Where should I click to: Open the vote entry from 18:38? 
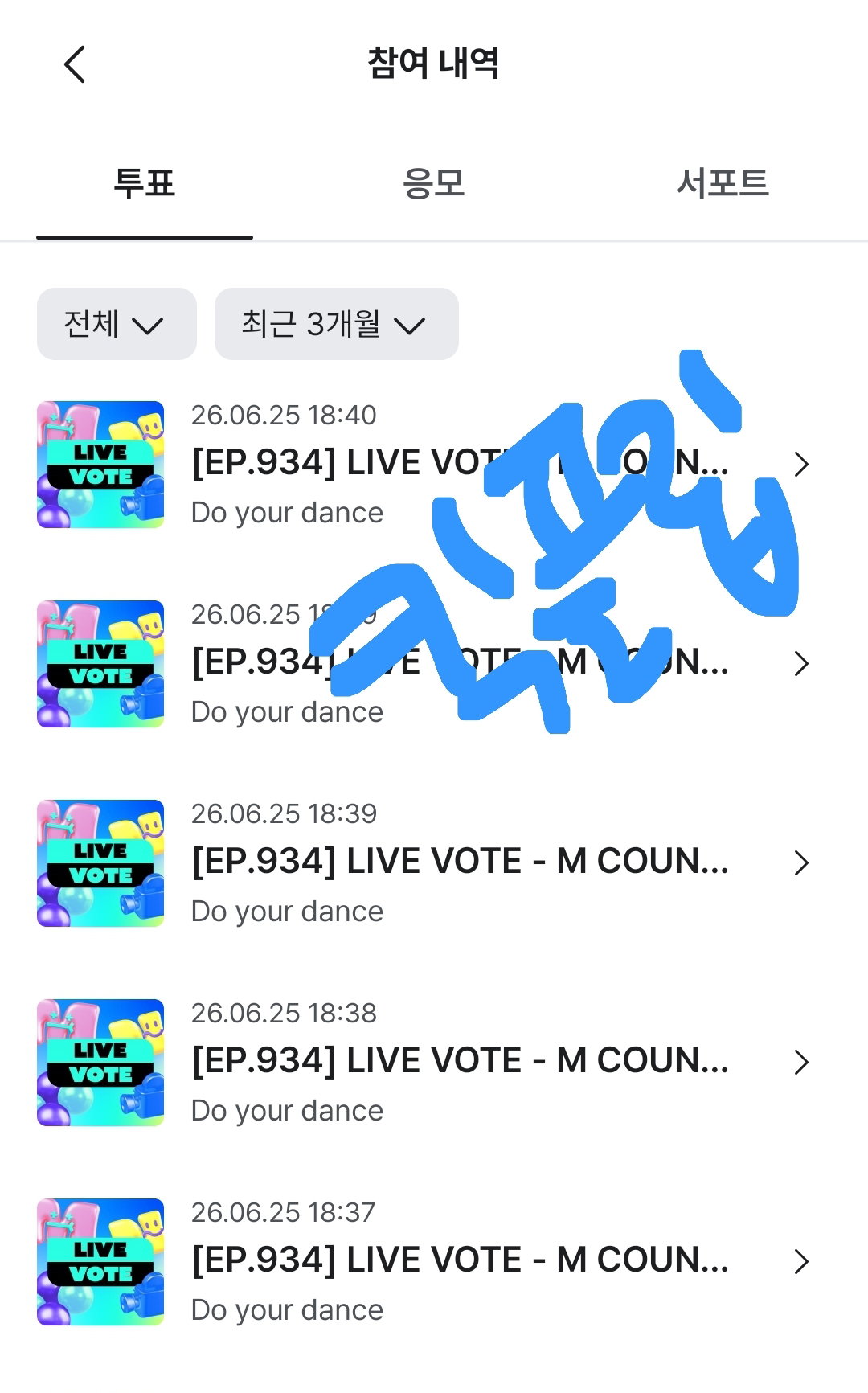click(x=434, y=1063)
